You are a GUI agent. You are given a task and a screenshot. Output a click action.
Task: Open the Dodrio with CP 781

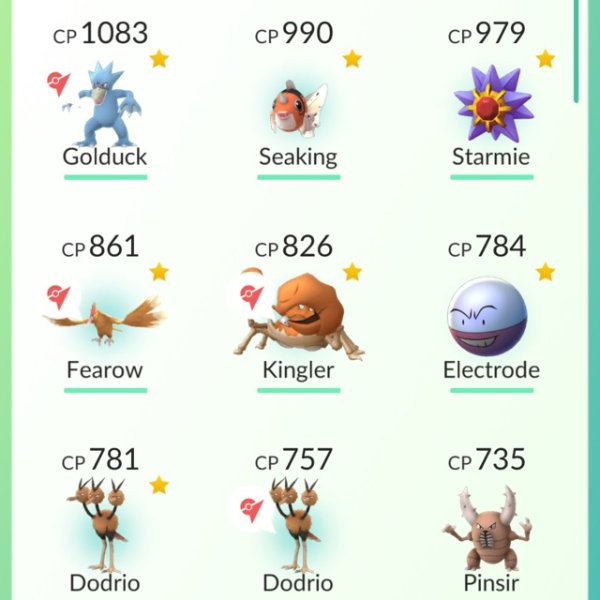click(105, 525)
